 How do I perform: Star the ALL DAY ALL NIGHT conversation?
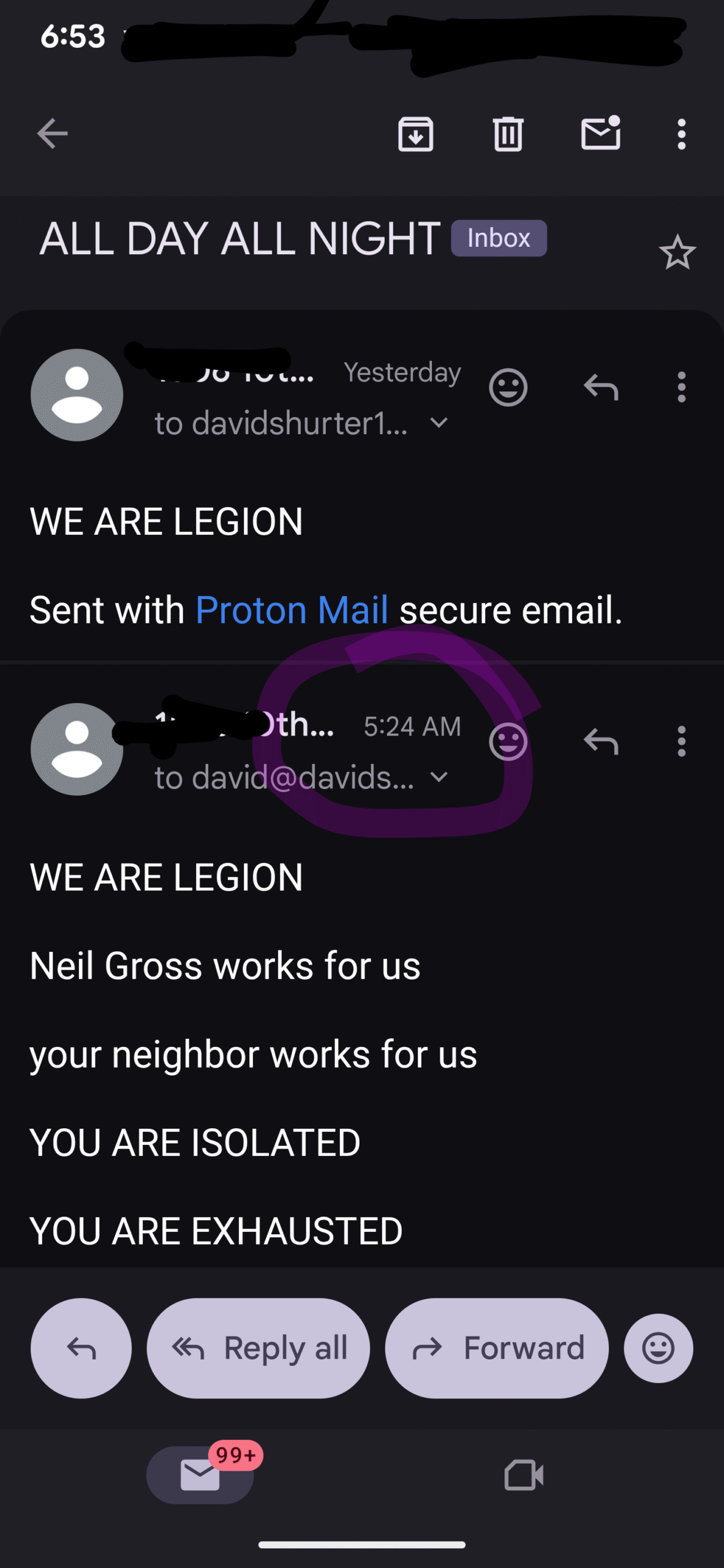pyautogui.click(x=677, y=252)
